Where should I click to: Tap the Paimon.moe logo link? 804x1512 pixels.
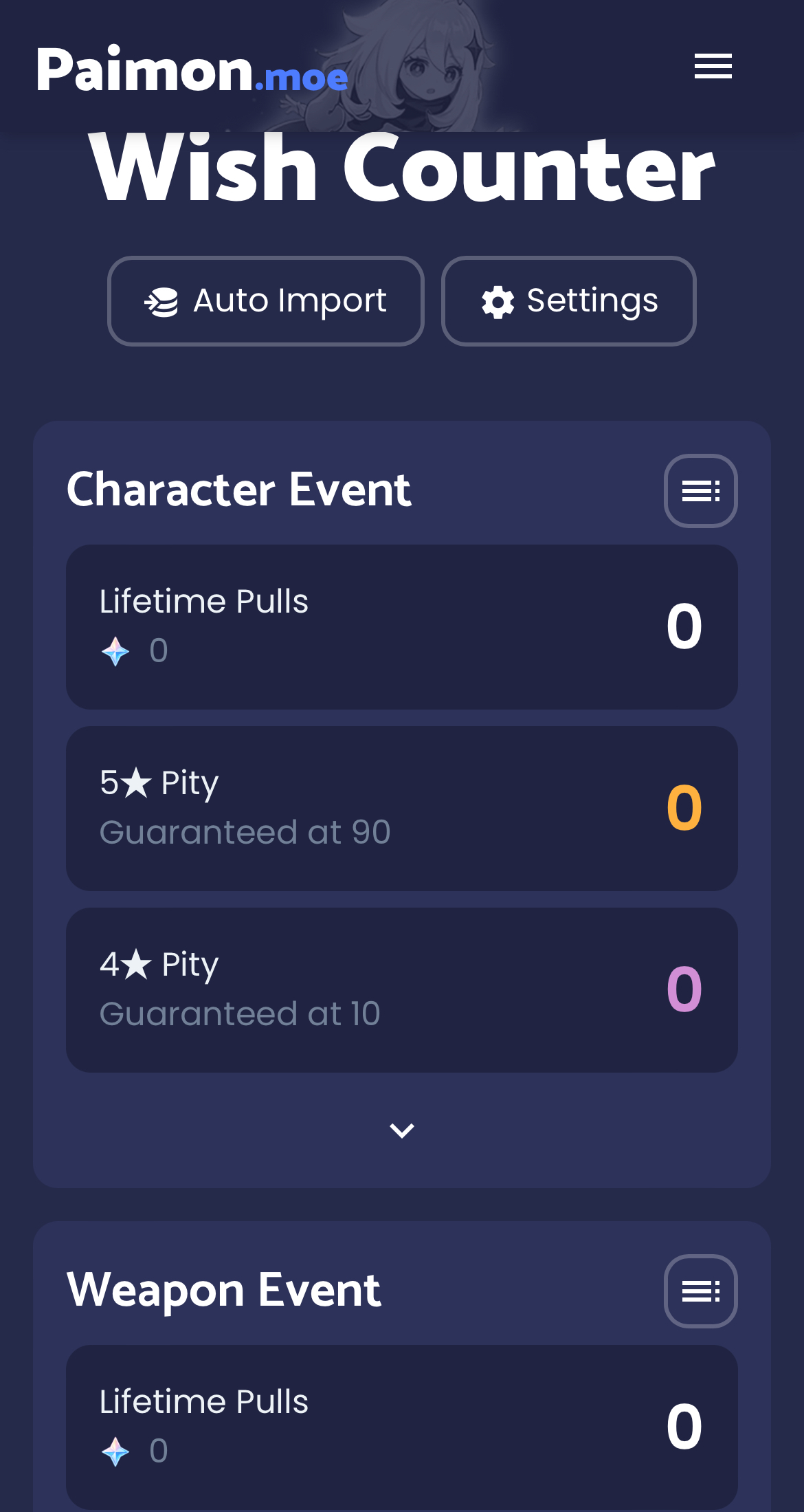192,69
